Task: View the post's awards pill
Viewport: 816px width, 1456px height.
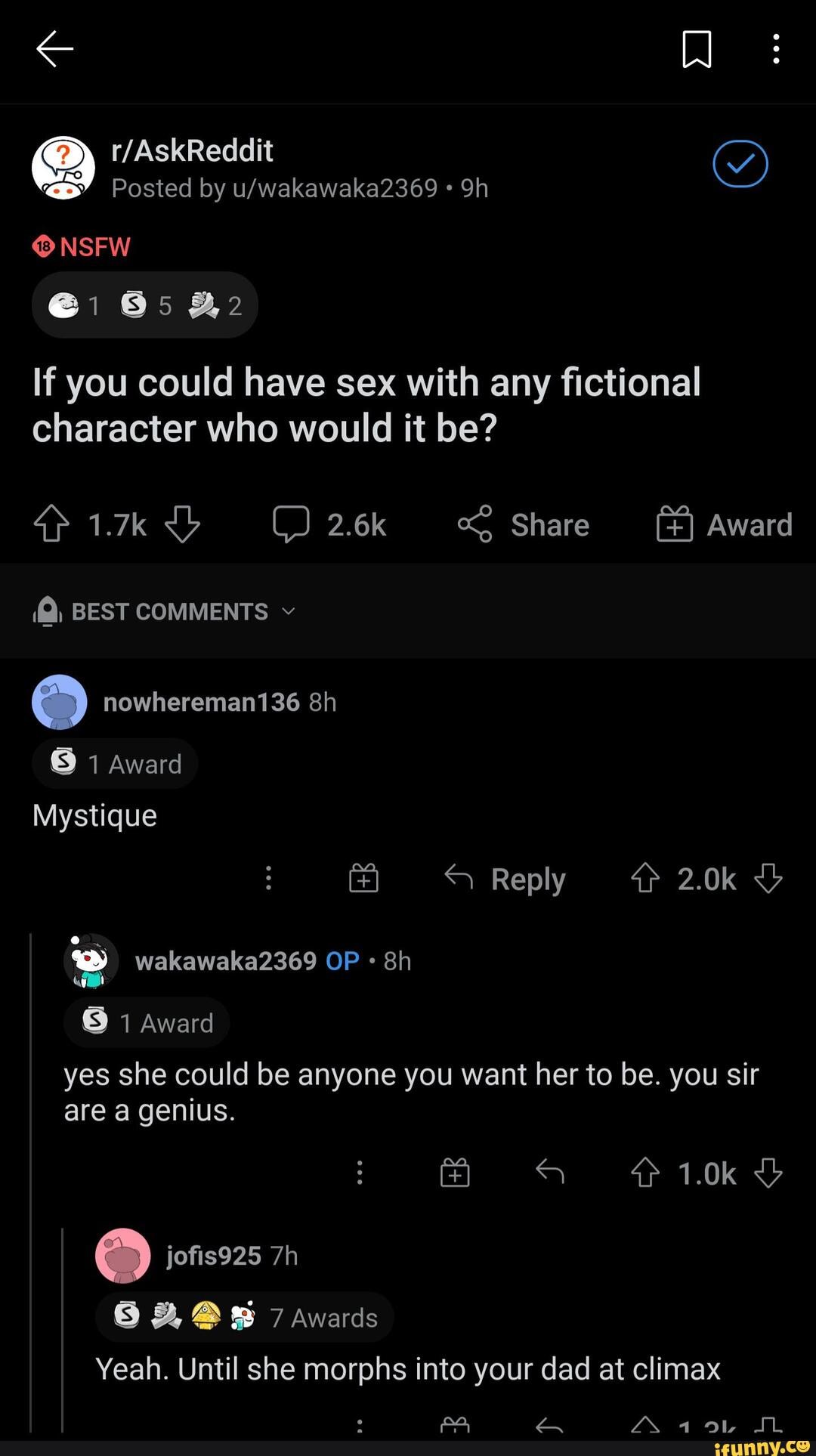Action: (x=145, y=305)
